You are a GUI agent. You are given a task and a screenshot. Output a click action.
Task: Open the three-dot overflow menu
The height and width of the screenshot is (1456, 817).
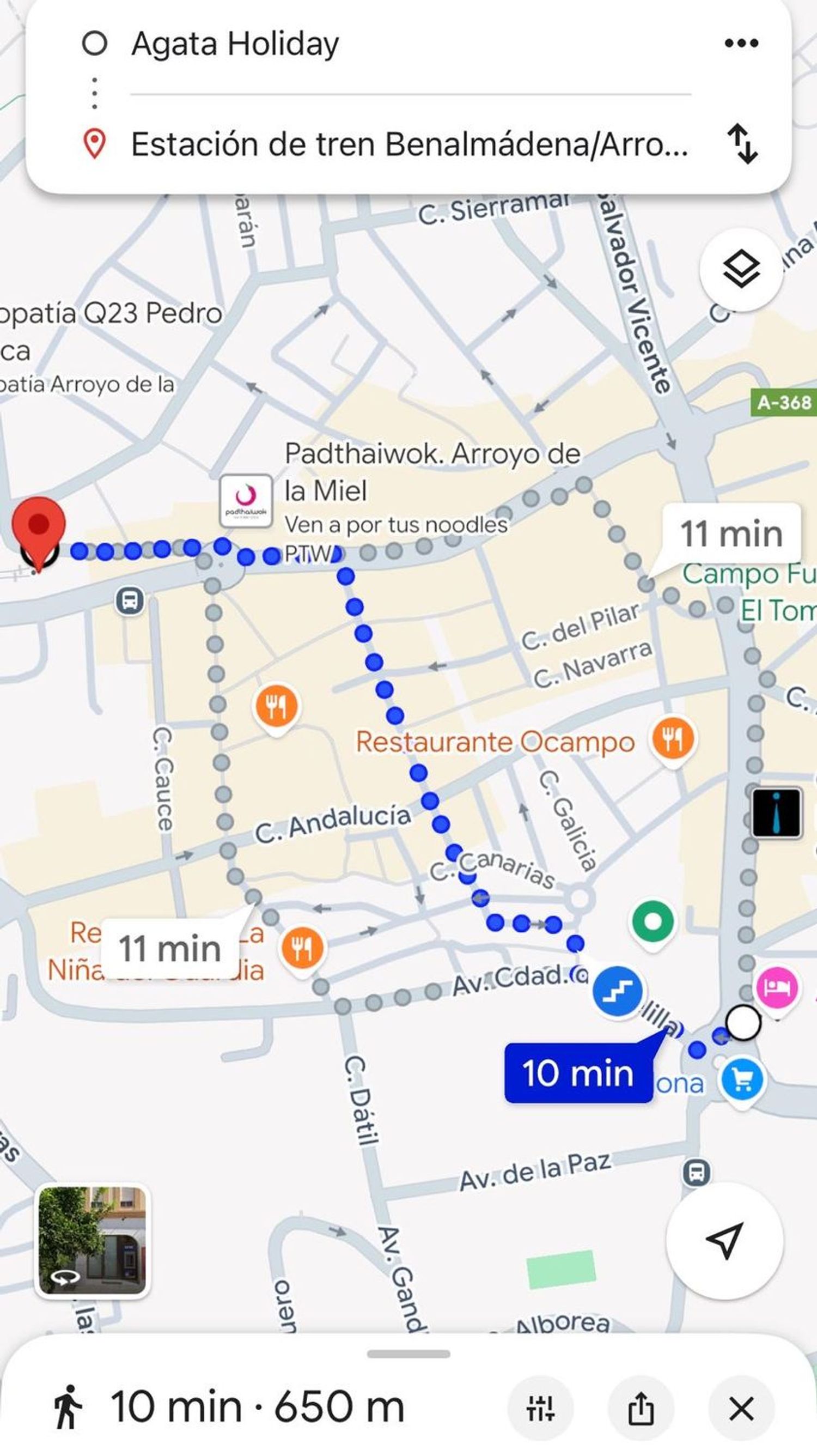click(741, 43)
